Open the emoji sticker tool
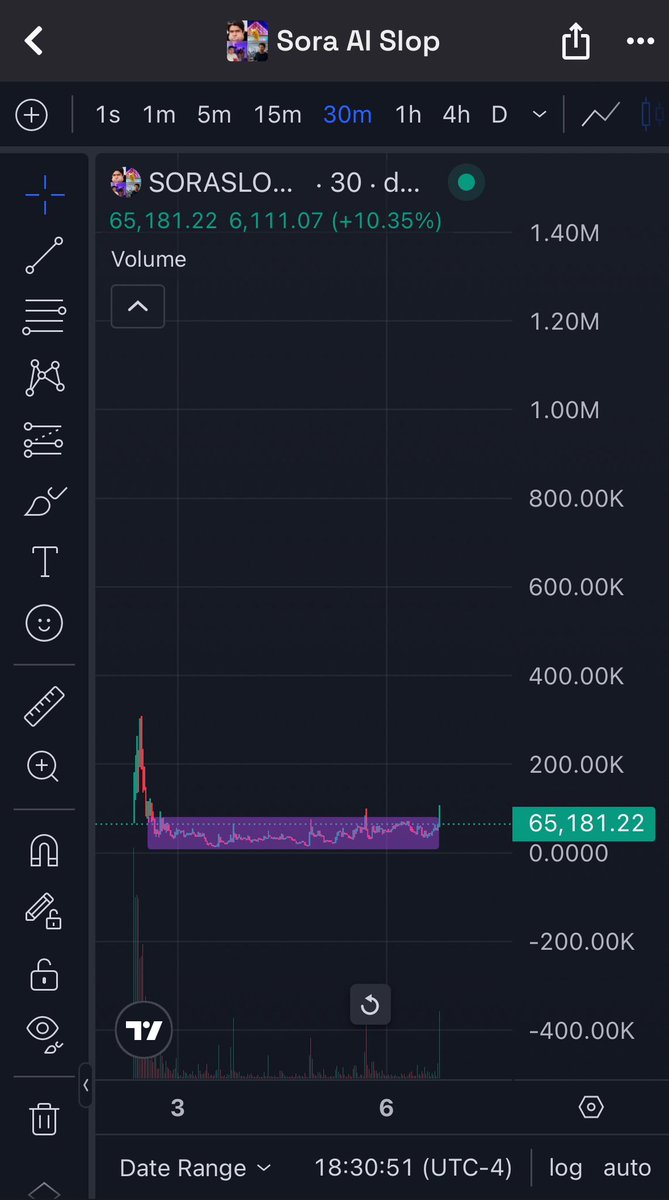 (44, 624)
